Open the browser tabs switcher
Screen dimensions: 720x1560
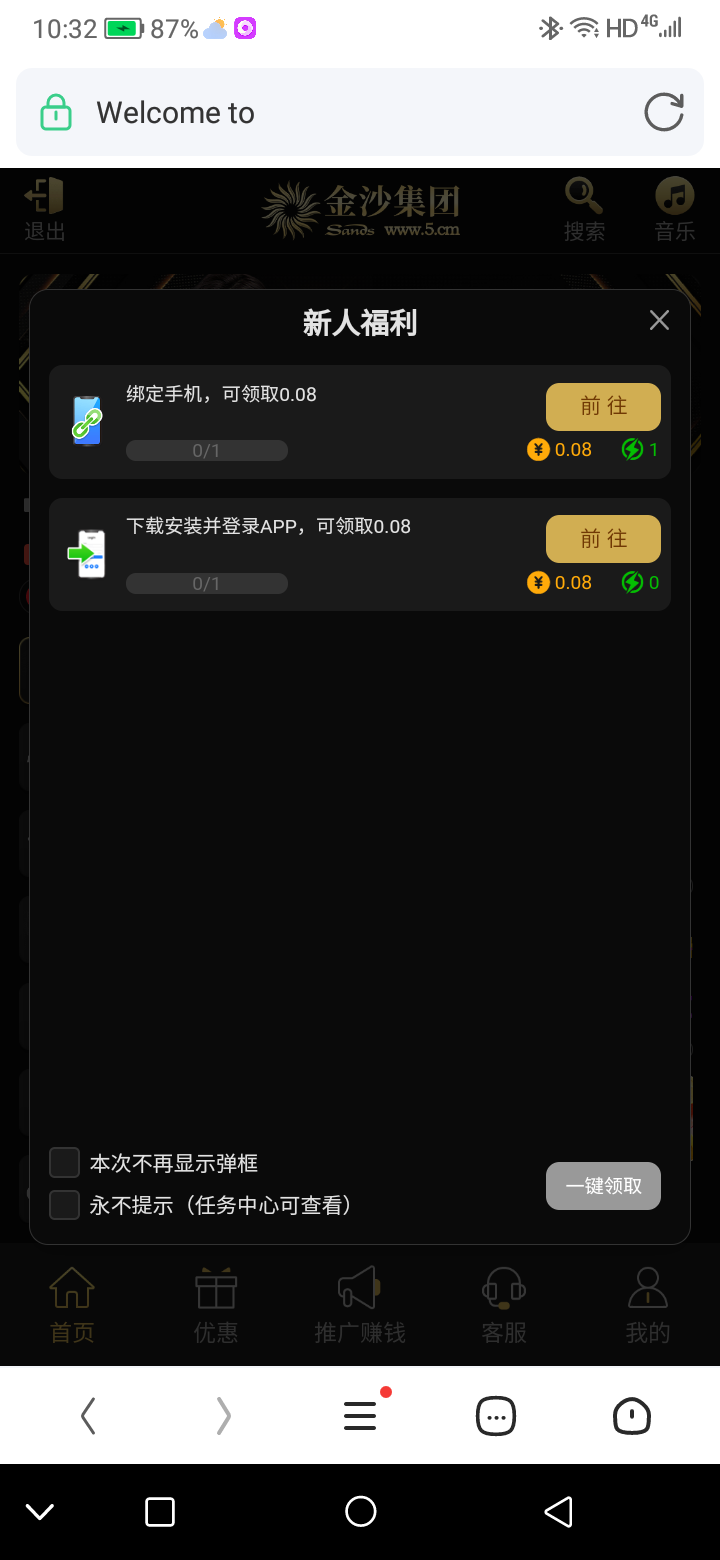coord(496,1415)
